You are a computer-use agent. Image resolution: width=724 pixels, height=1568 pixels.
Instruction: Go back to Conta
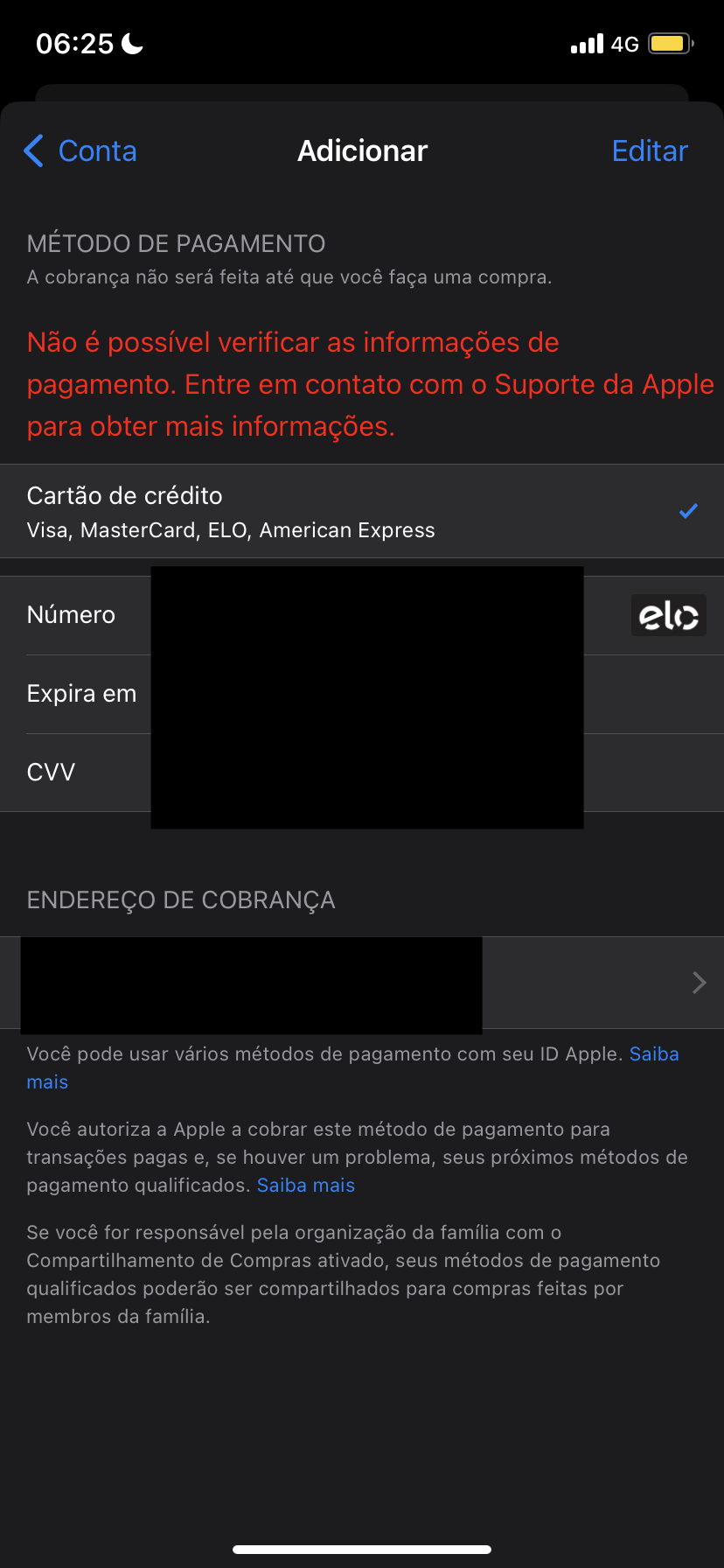click(80, 151)
